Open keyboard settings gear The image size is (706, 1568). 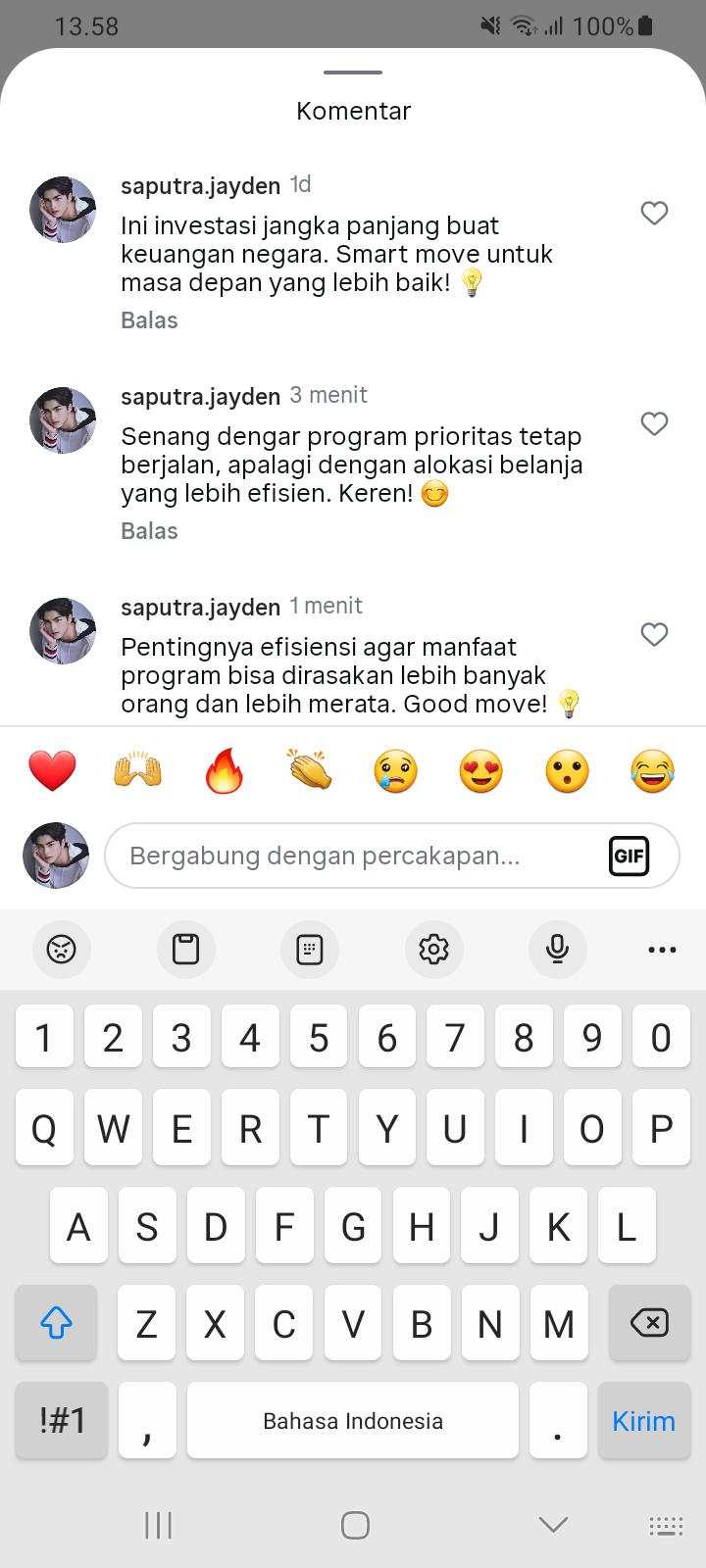pyautogui.click(x=433, y=949)
